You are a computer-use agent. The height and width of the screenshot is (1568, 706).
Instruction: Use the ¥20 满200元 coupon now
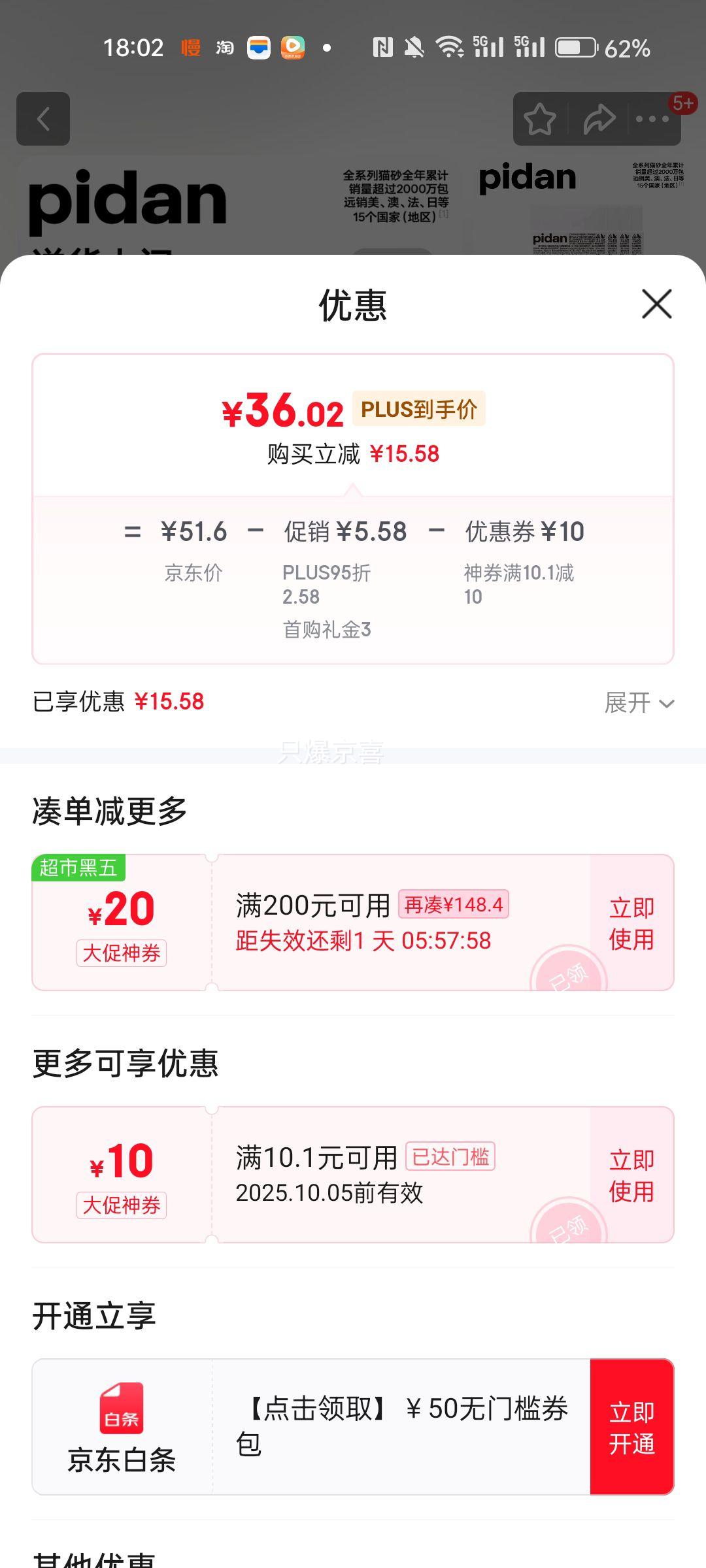pos(631,923)
